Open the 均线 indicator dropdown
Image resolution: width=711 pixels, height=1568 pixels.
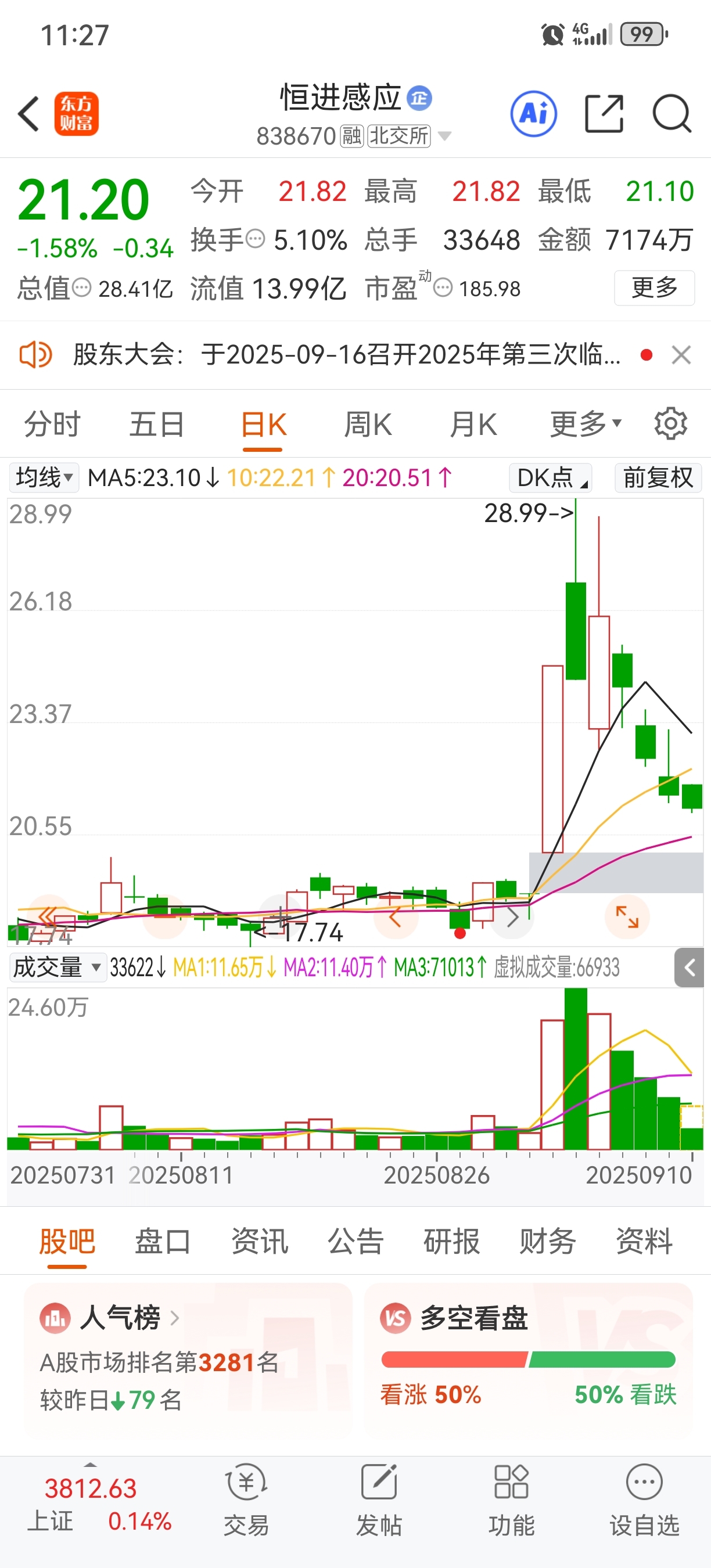click(x=44, y=478)
